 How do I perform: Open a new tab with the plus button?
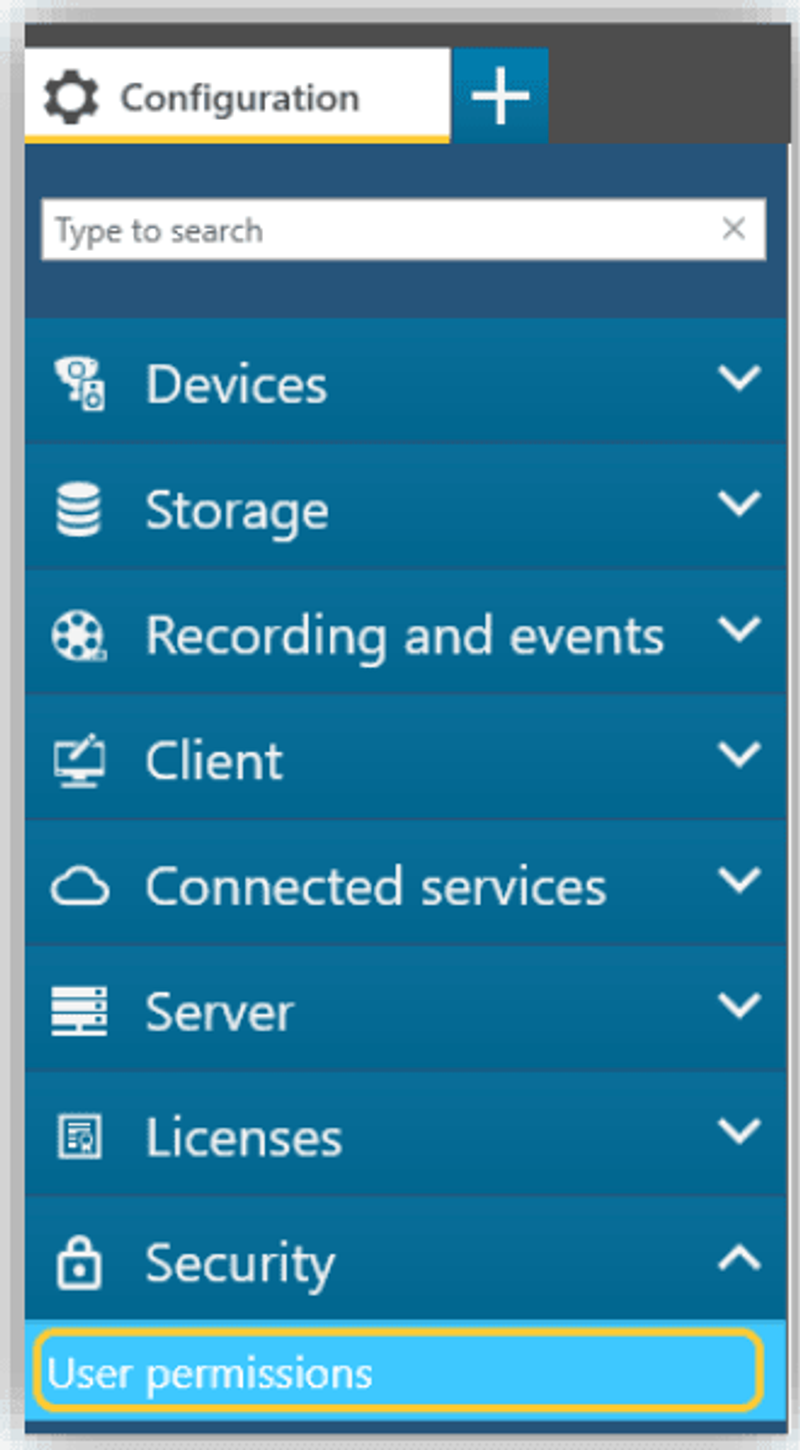(x=500, y=97)
